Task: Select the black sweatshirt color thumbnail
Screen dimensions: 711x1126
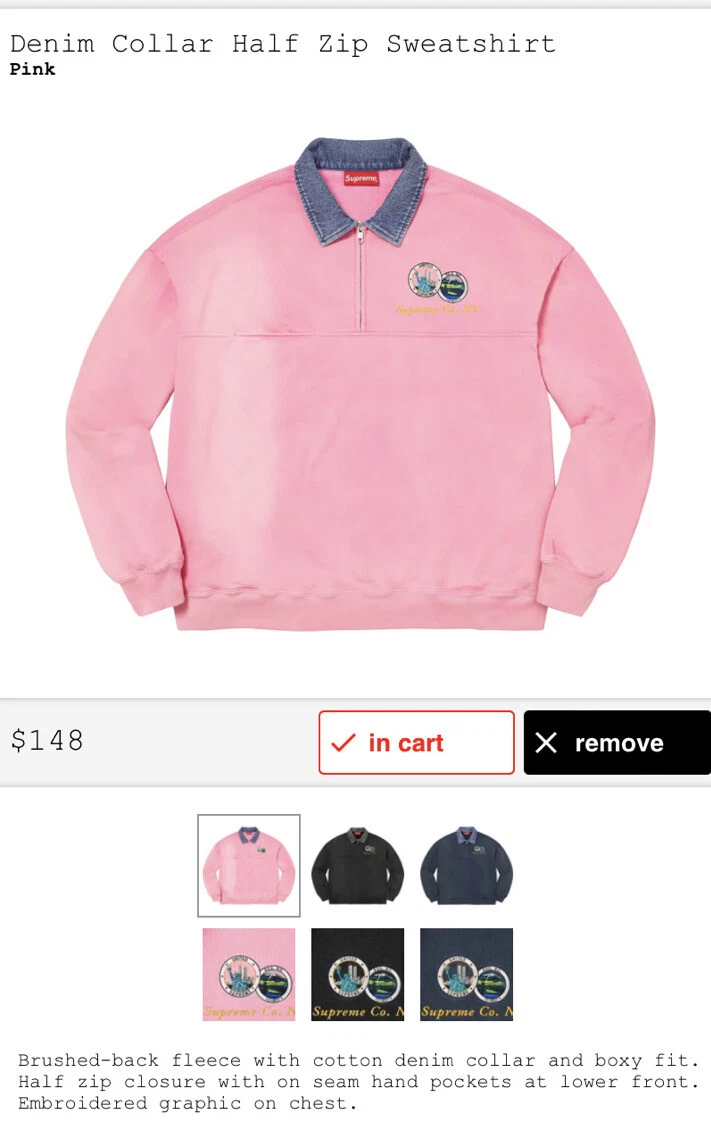Action: pos(357,865)
